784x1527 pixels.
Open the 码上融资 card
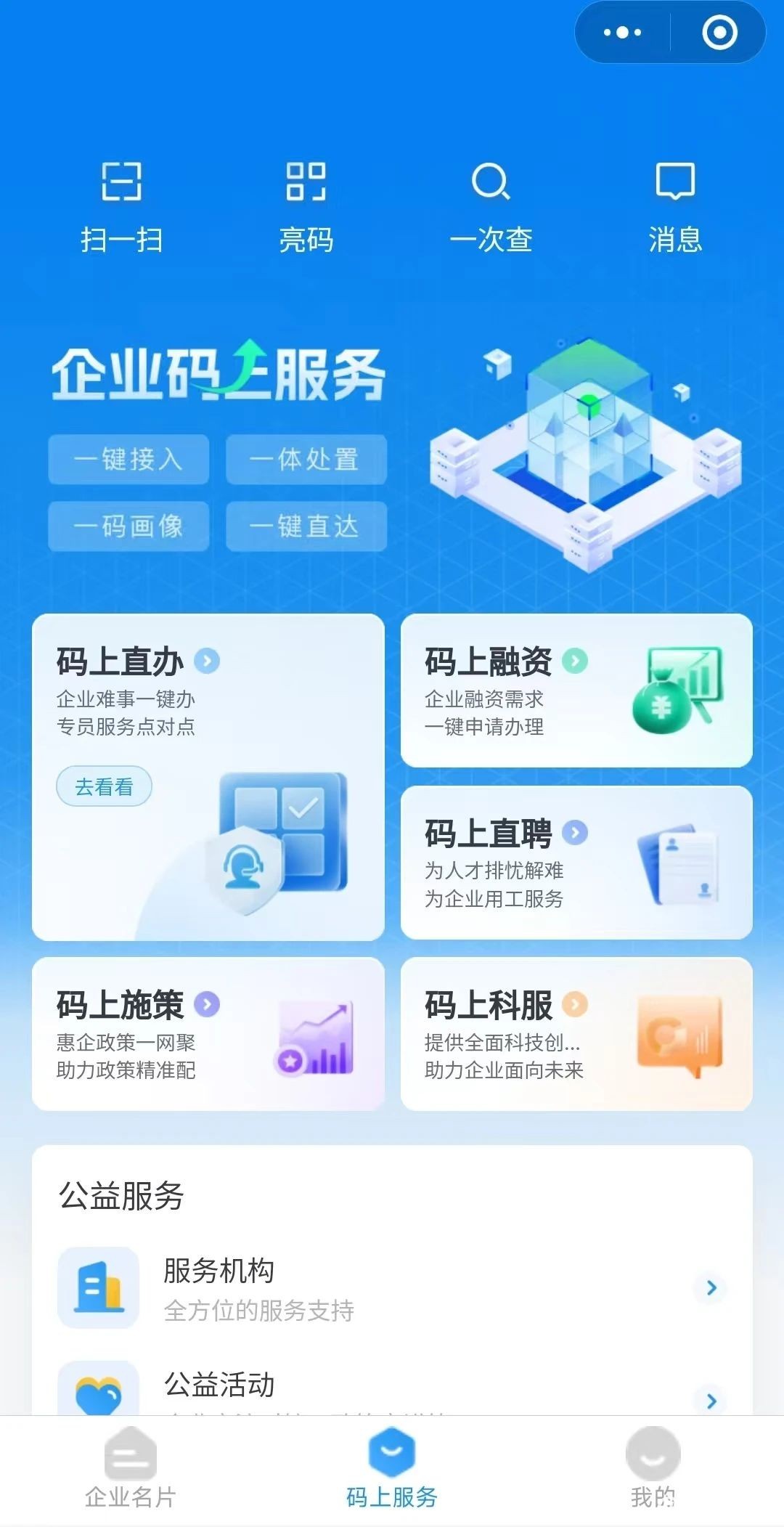pyautogui.click(x=576, y=690)
